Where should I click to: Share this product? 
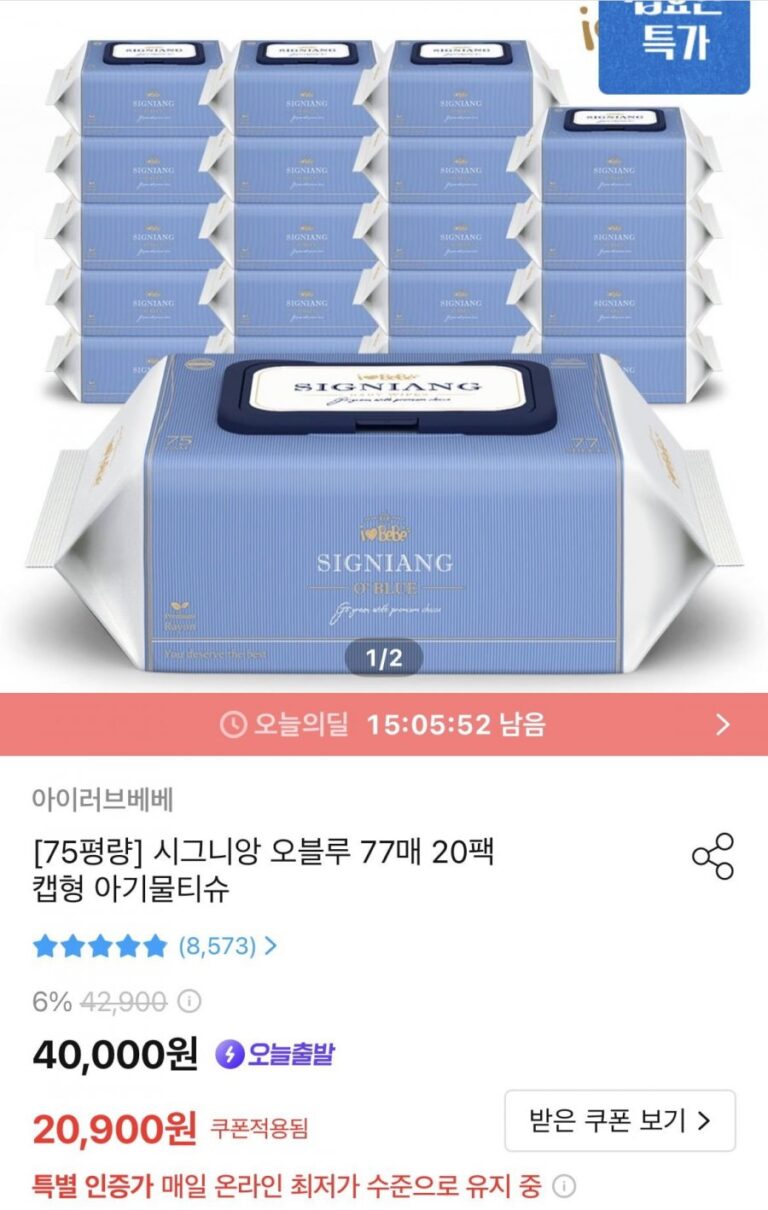(712, 856)
